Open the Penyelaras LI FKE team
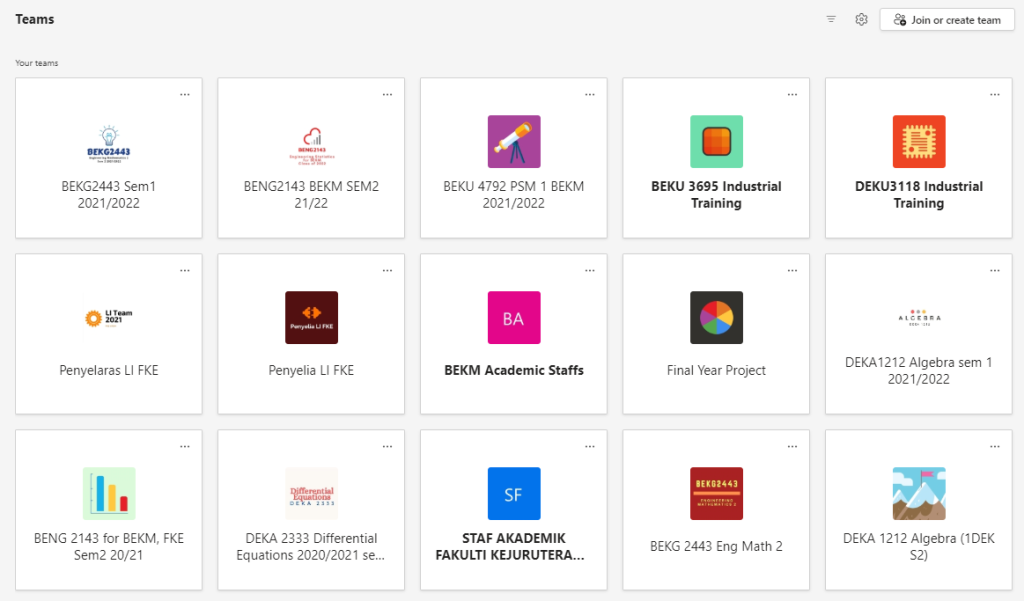Viewport: 1024px width, 601px height. coord(109,334)
